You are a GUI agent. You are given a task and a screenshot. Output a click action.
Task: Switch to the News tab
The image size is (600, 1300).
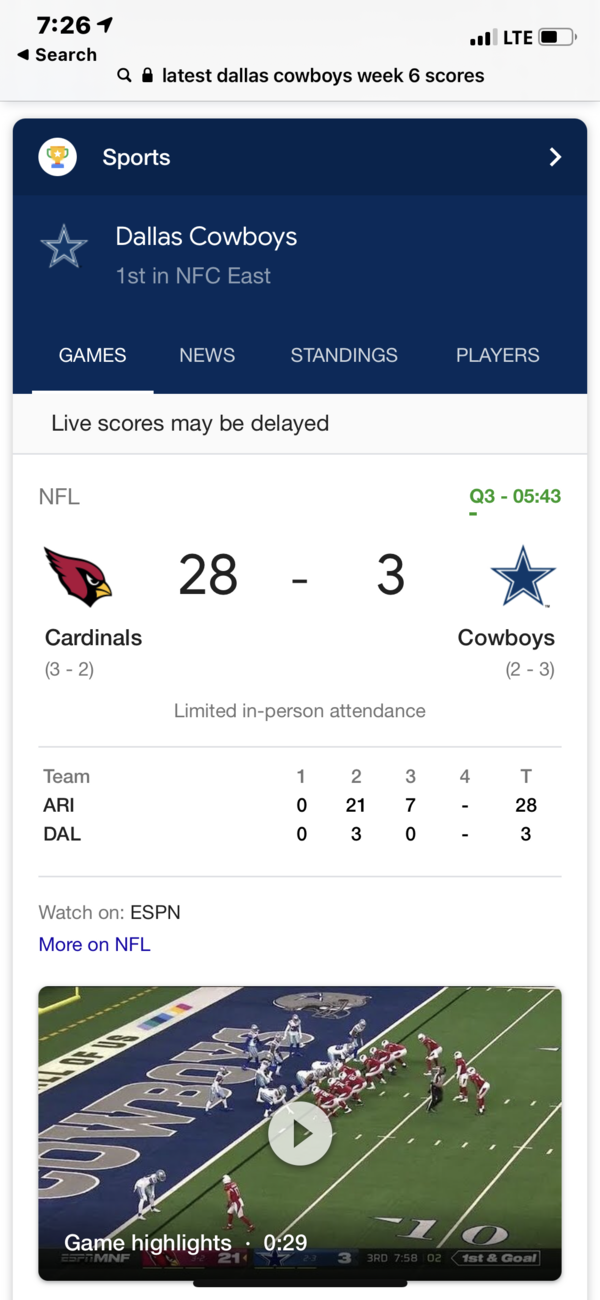pos(207,355)
